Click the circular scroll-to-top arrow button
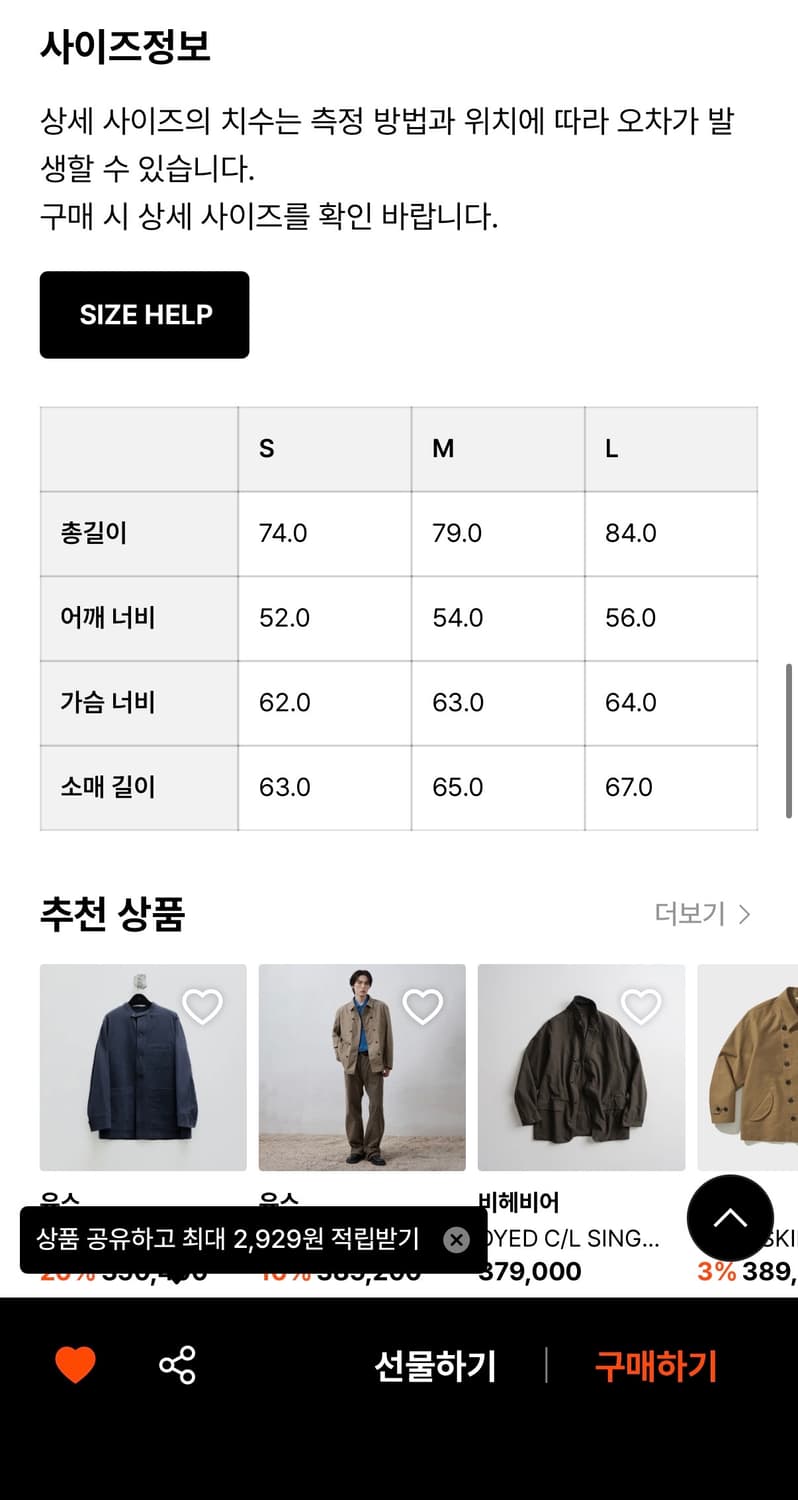Screen dimensions: 798x1500 (730, 1220)
